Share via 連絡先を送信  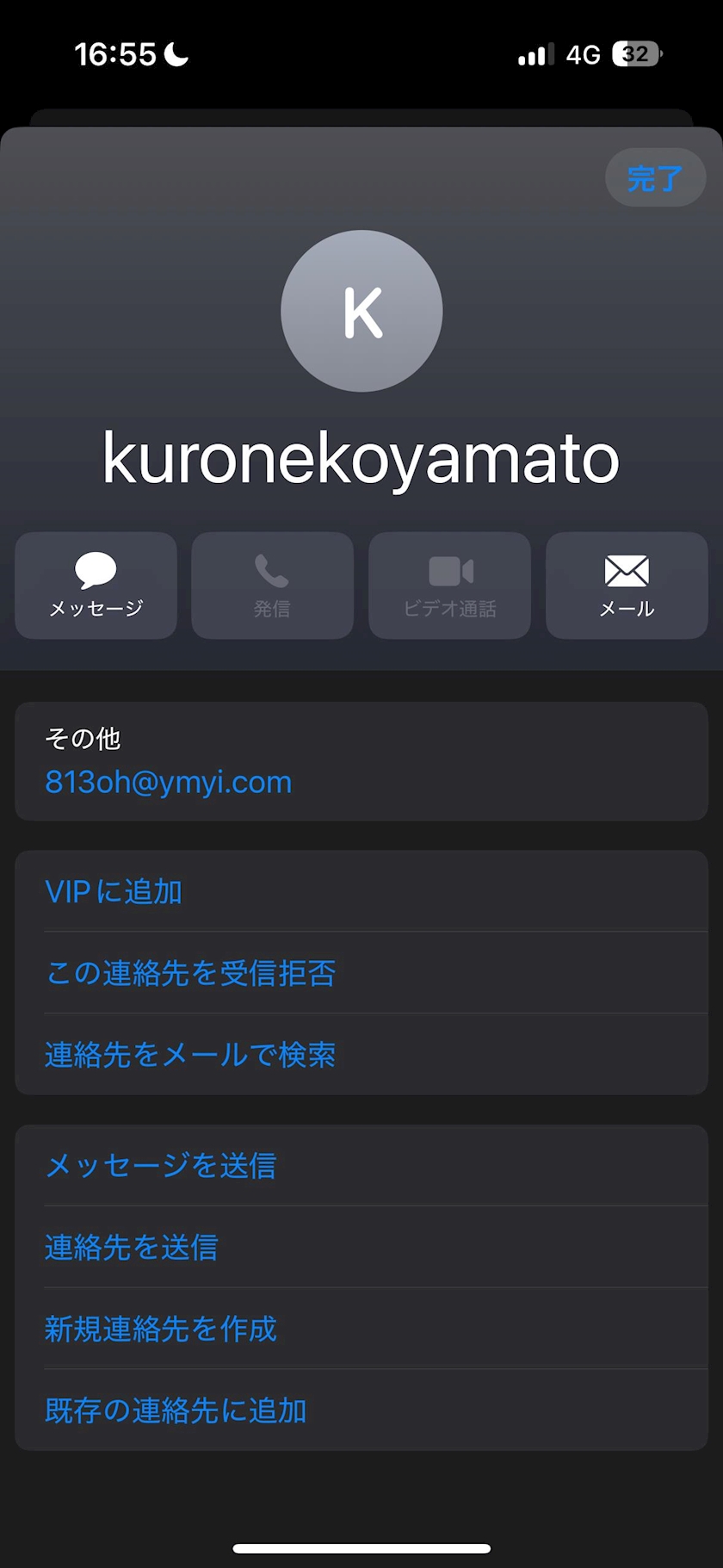[361, 1247]
